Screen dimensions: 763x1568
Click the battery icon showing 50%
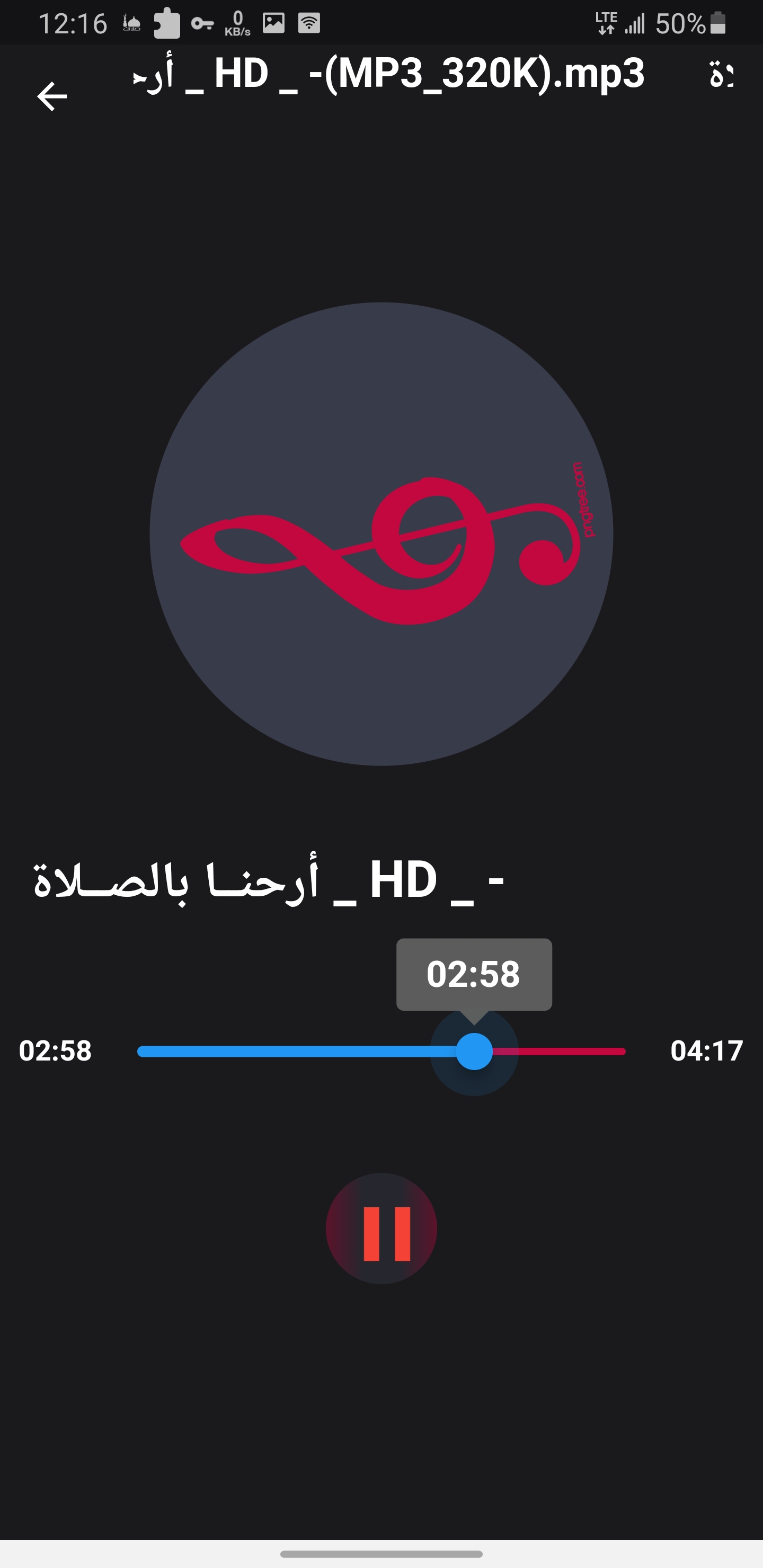(718, 23)
